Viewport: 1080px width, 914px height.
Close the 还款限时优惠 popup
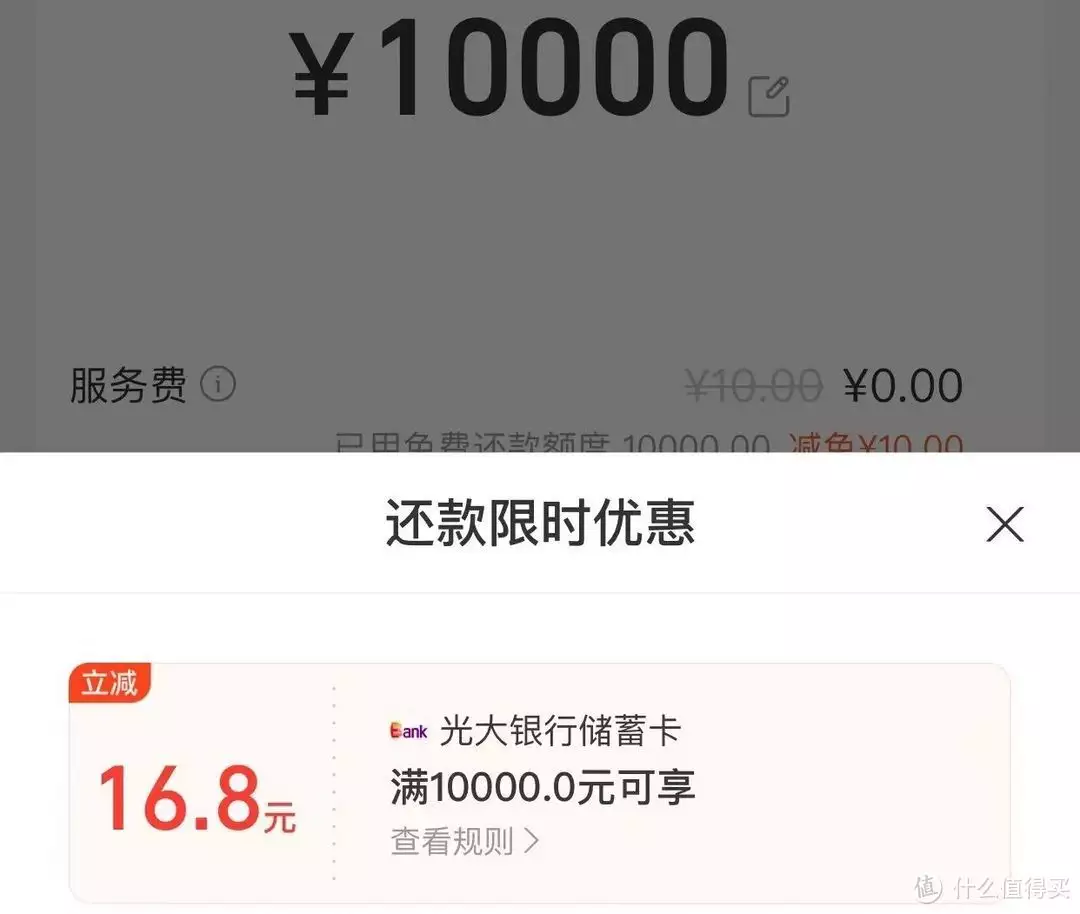point(1004,524)
